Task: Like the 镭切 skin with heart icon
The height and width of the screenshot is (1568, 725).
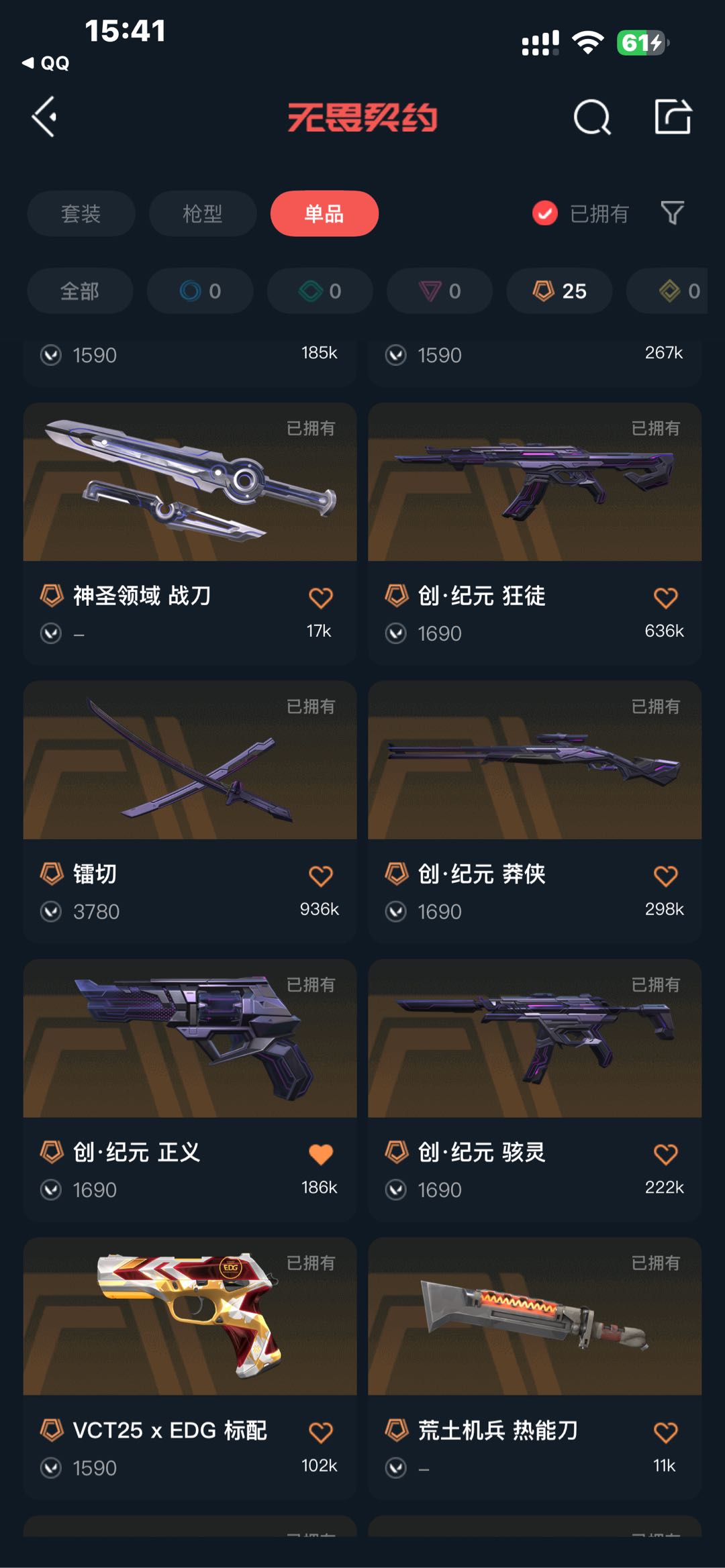Action: (x=321, y=876)
